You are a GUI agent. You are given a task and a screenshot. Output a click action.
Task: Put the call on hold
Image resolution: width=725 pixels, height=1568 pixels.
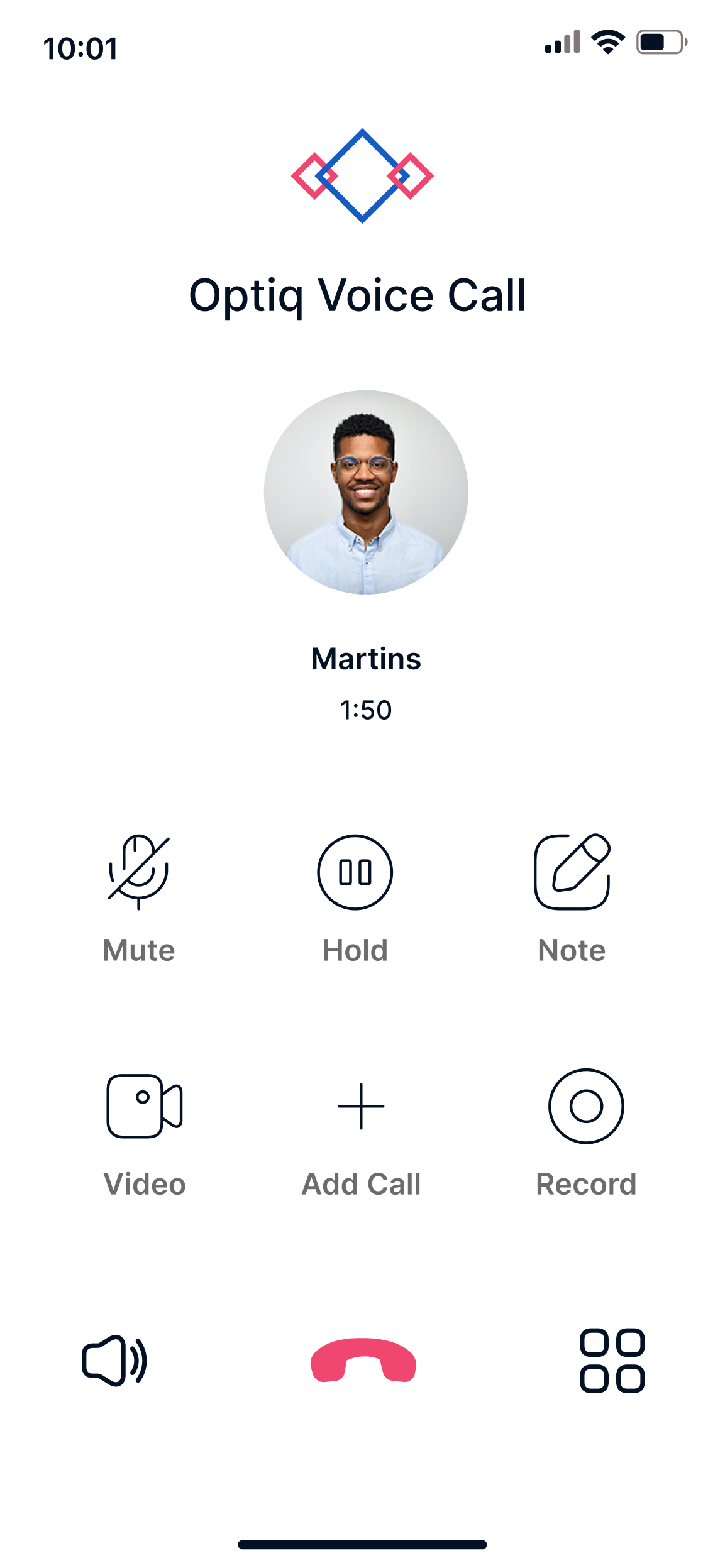(355, 873)
